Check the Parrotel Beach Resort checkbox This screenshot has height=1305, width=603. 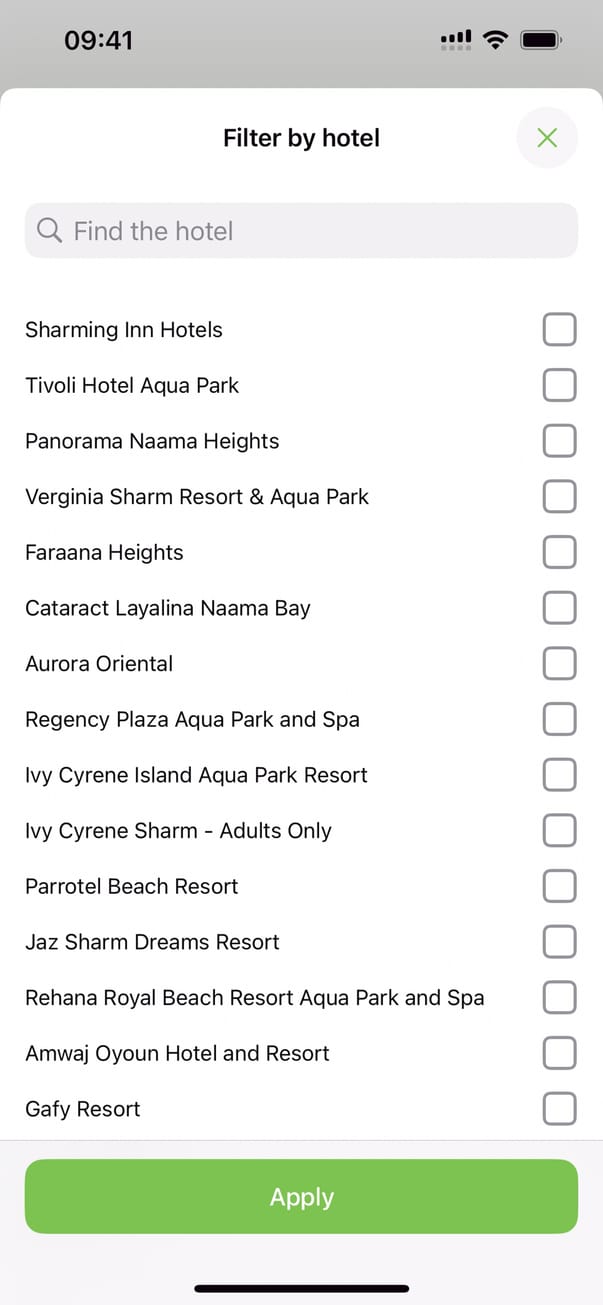click(x=559, y=886)
